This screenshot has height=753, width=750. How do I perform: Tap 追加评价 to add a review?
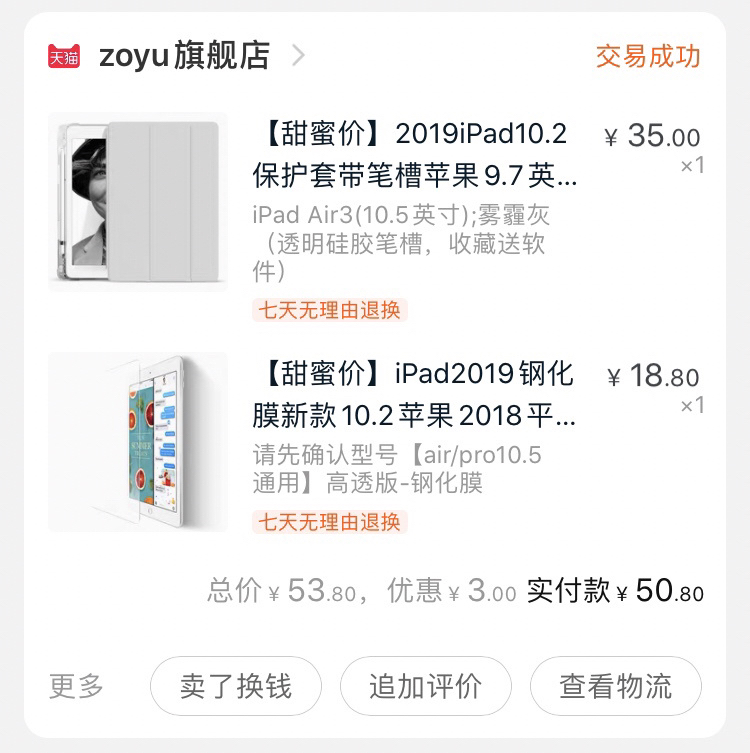[x=425, y=686]
